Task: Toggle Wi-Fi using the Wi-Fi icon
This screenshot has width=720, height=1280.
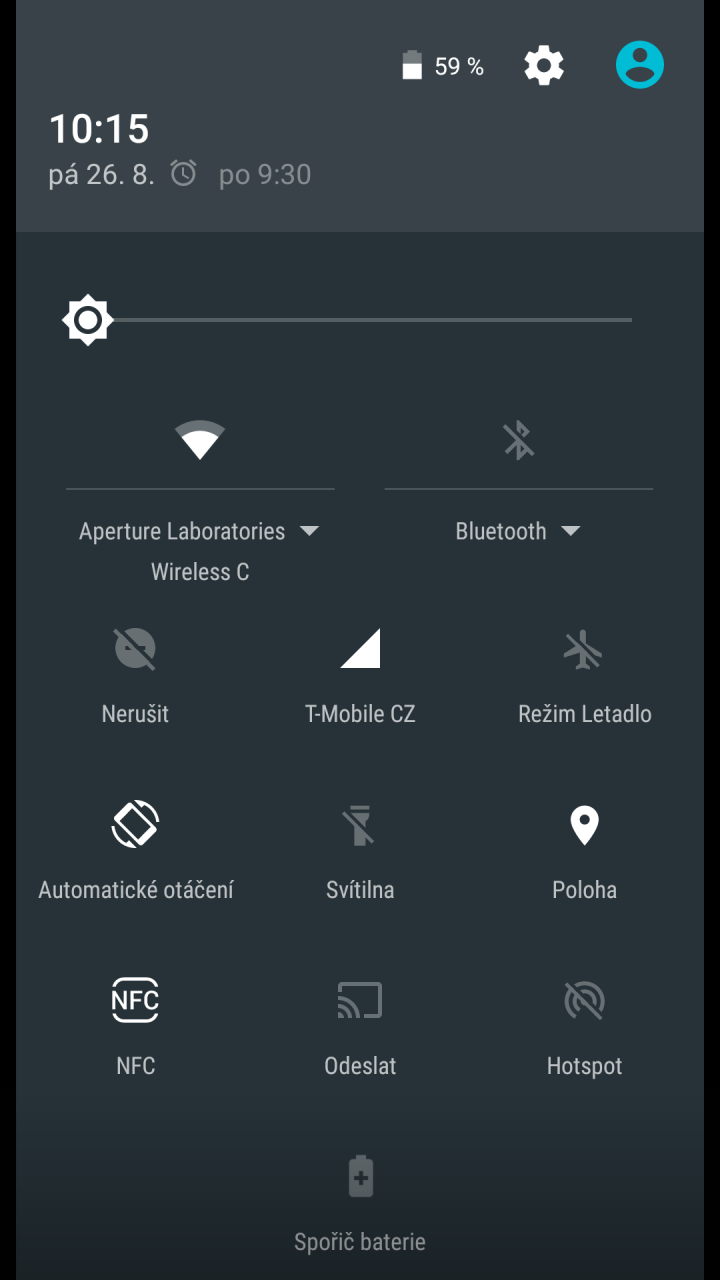Action: (x=200, y=440)
